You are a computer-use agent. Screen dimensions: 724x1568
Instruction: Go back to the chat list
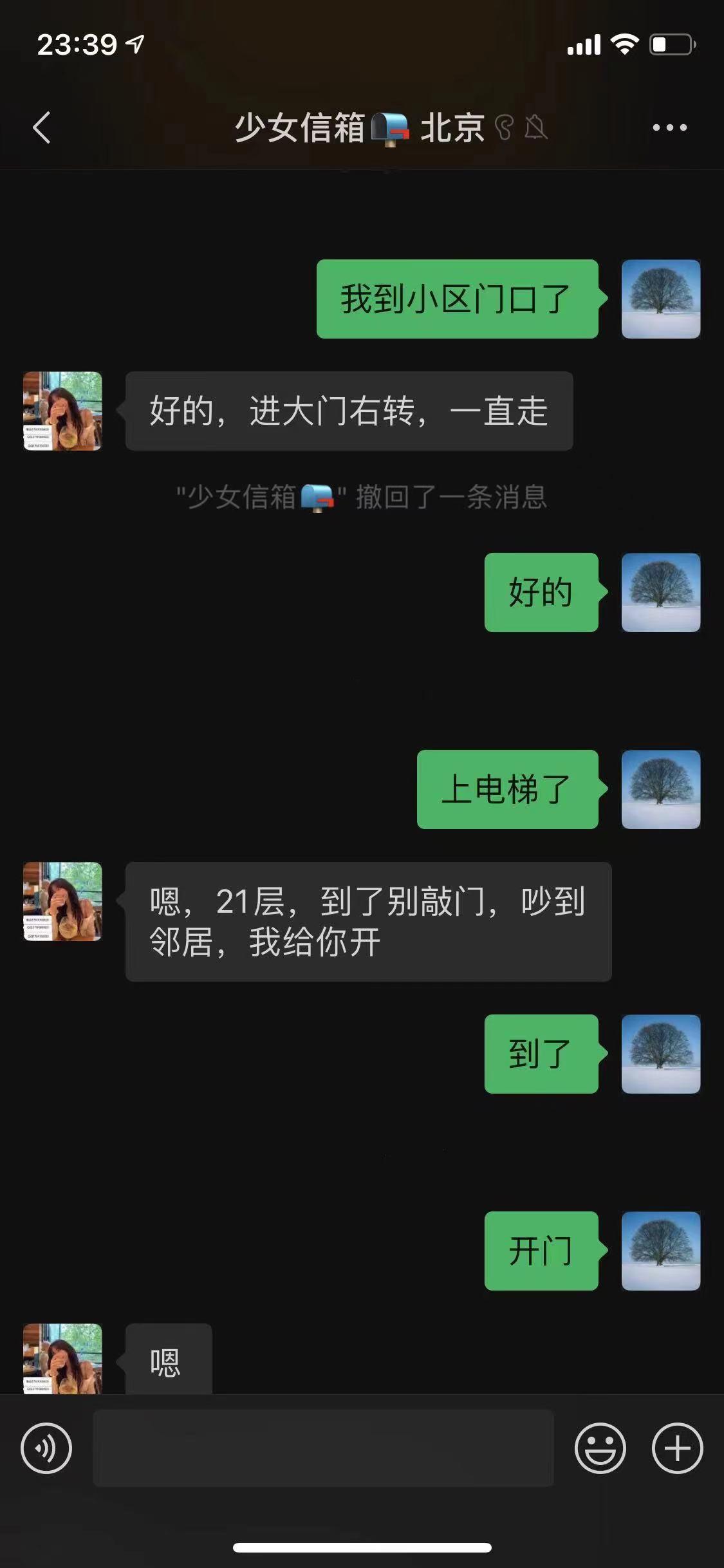(x=42, y=127)
